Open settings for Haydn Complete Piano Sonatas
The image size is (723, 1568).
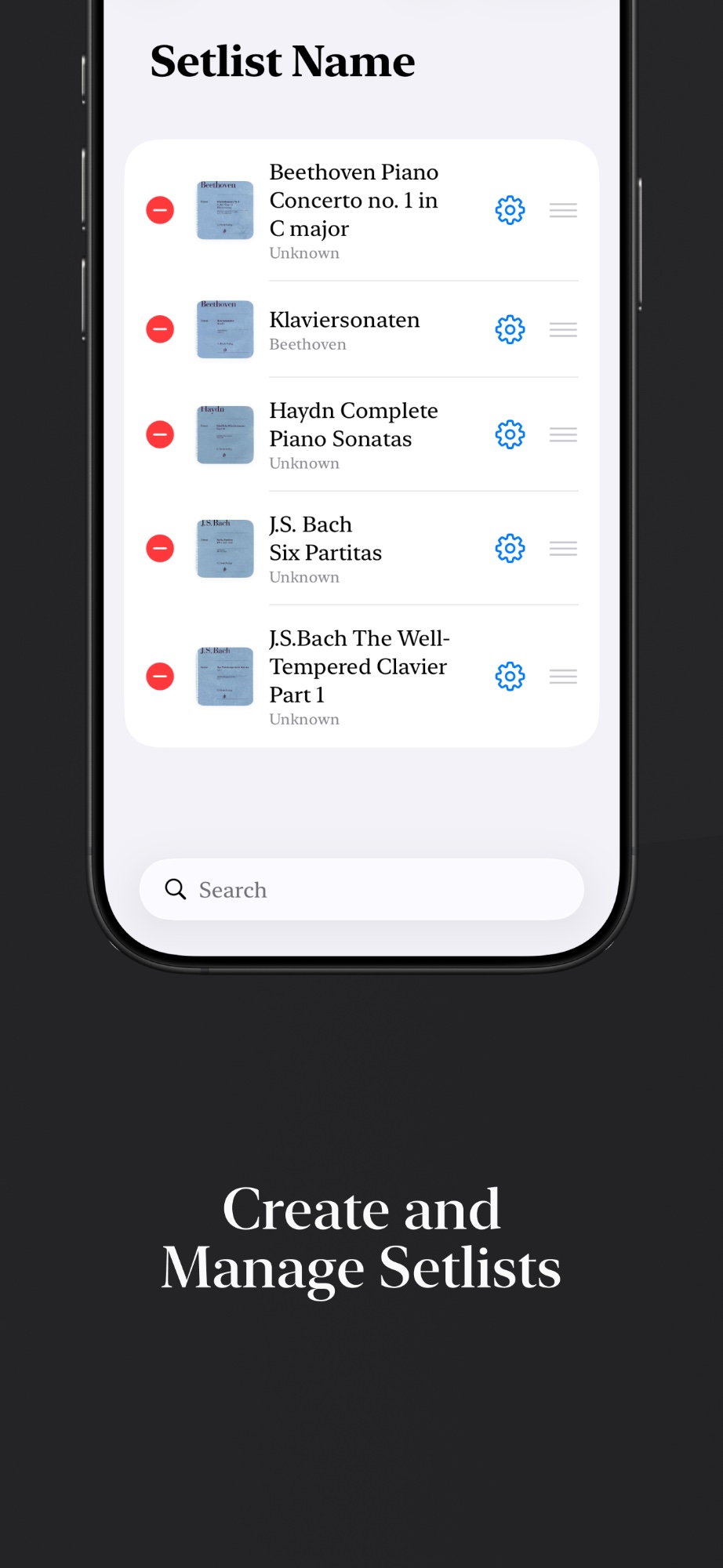click(509, 434)
